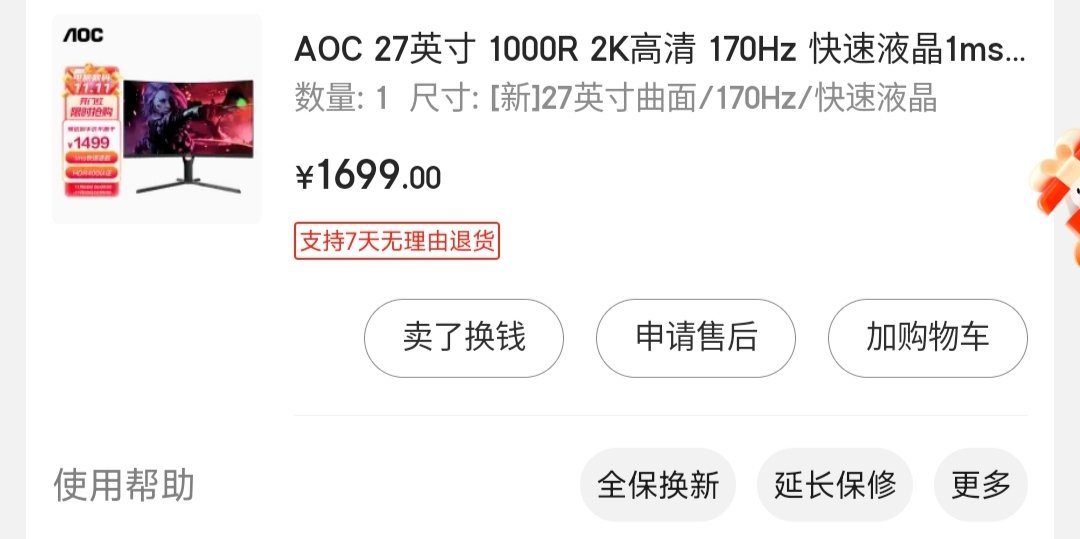Choose the 延长保修 extended warranty chip
The height and width of the screenshot is (539, 1080).
[835, 486]
